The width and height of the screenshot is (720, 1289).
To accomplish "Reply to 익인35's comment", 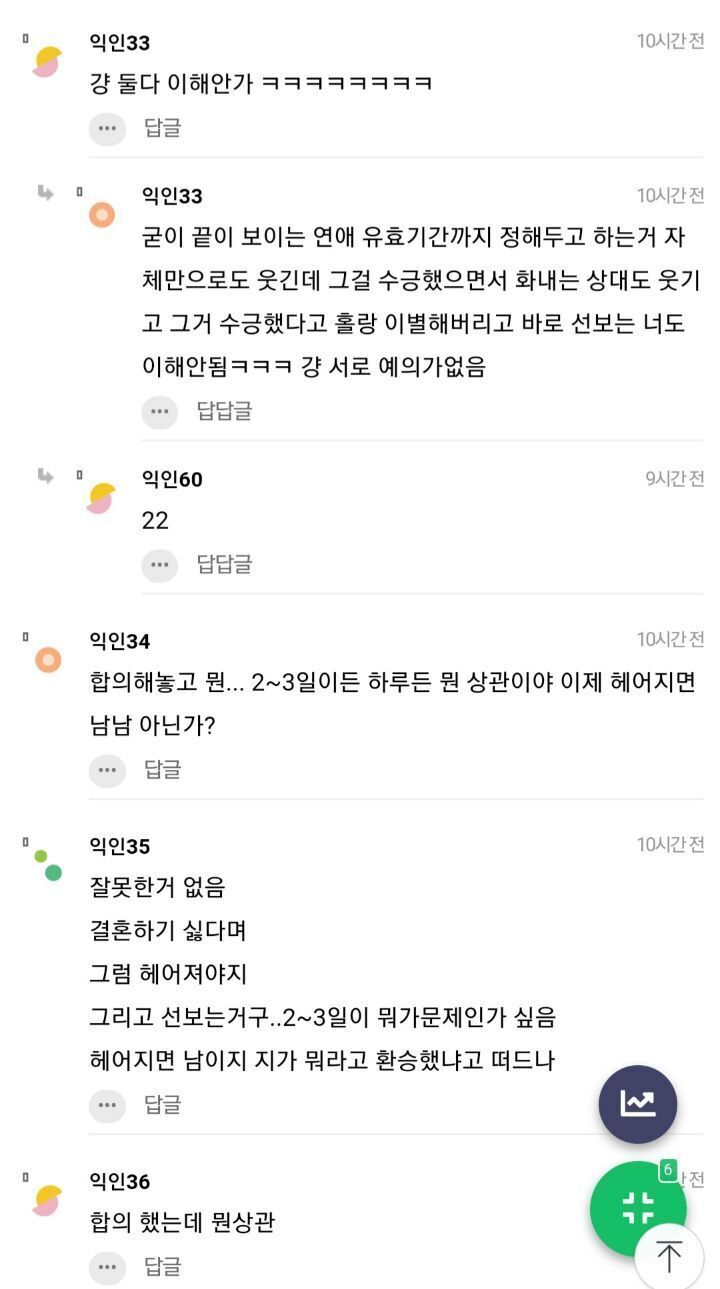I will click(162, 1105).
